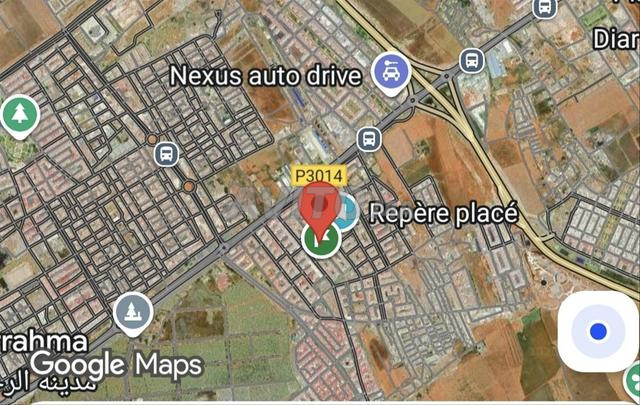Viewport: 640px width, 405px height.
Task: Tap the park marker above Google Maps logo
Action: (132, 313)
